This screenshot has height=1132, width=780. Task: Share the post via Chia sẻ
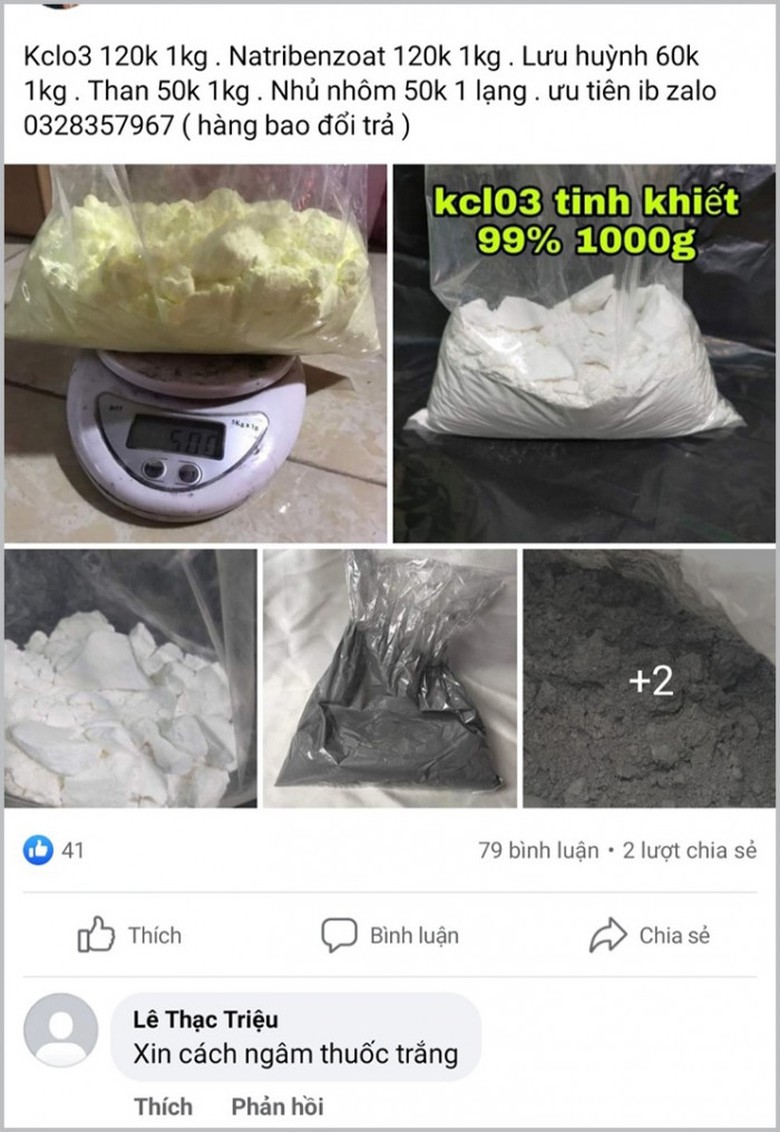pos(650,936)
